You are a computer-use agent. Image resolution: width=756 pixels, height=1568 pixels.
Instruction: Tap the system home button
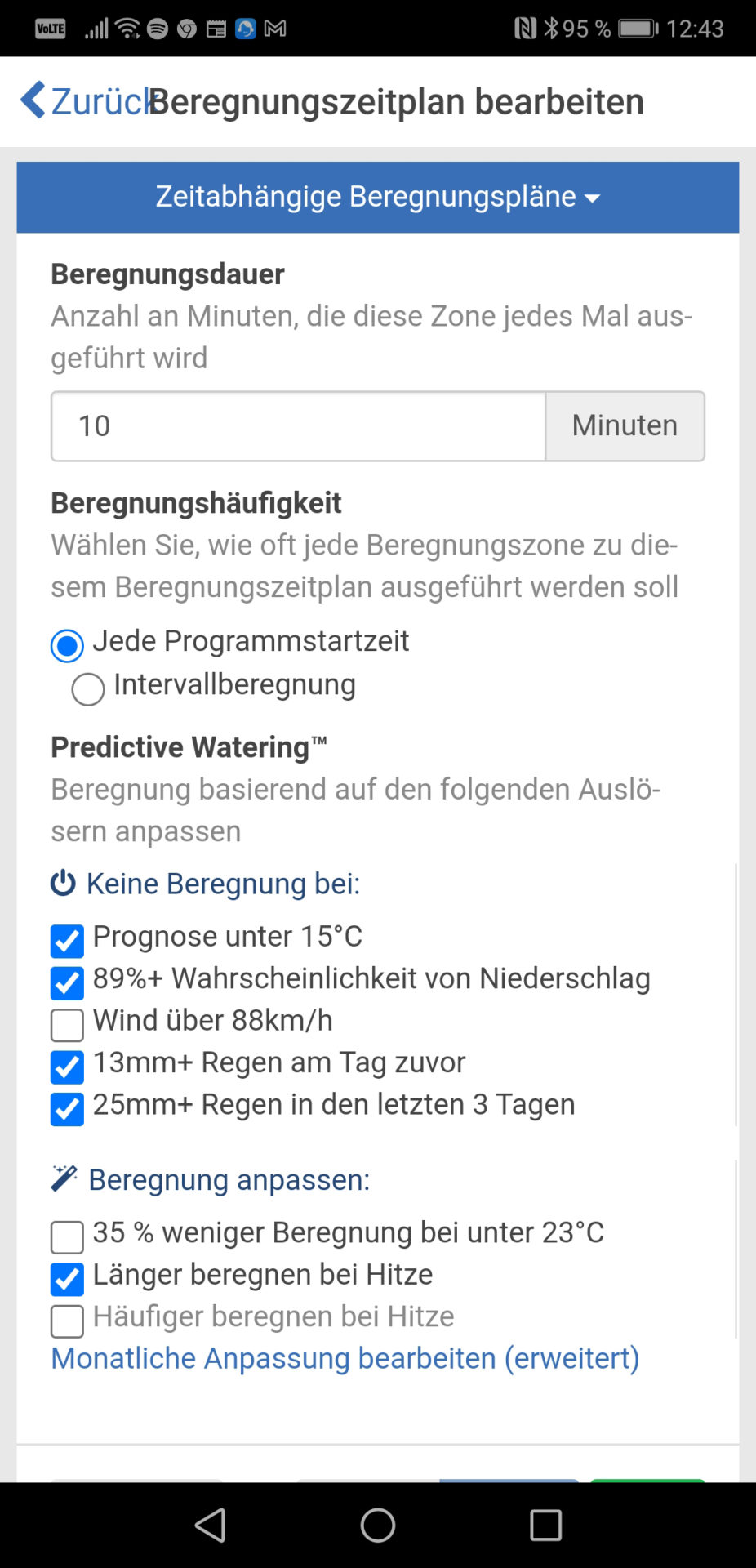coord(378,1525)
